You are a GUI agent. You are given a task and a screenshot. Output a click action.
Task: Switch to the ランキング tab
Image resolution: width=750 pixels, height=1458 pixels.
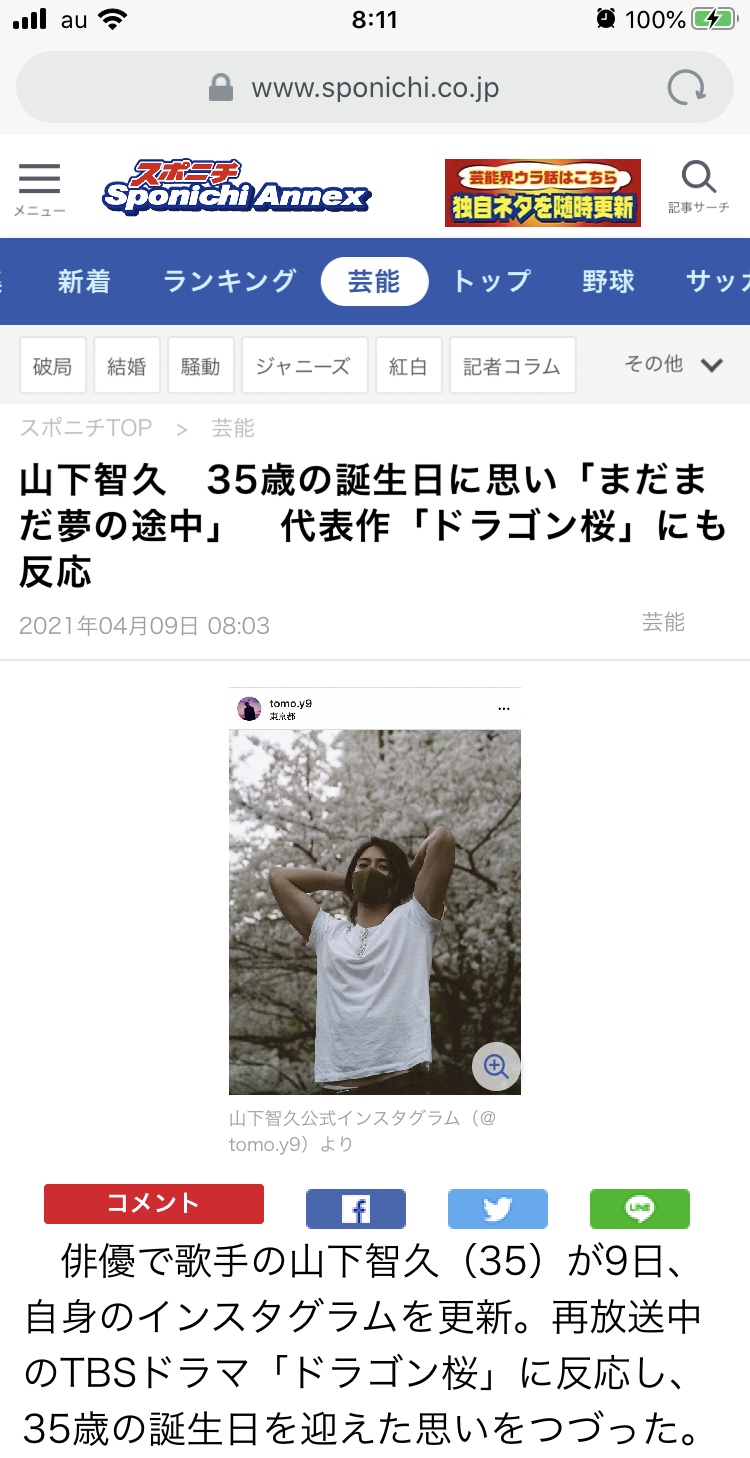[x=230, y=282]
